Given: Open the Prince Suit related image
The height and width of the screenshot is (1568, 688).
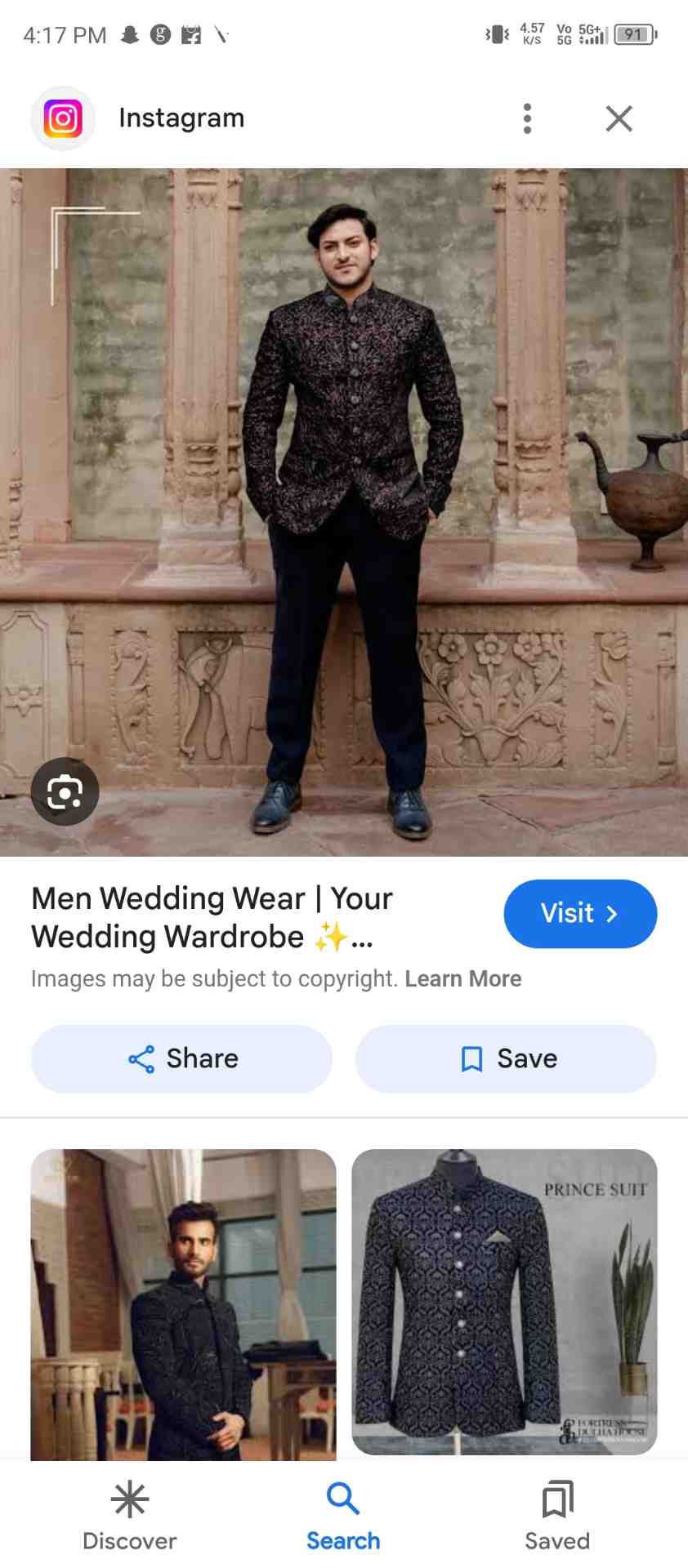Looking at the screenshot, I should tap(504, 1302).
